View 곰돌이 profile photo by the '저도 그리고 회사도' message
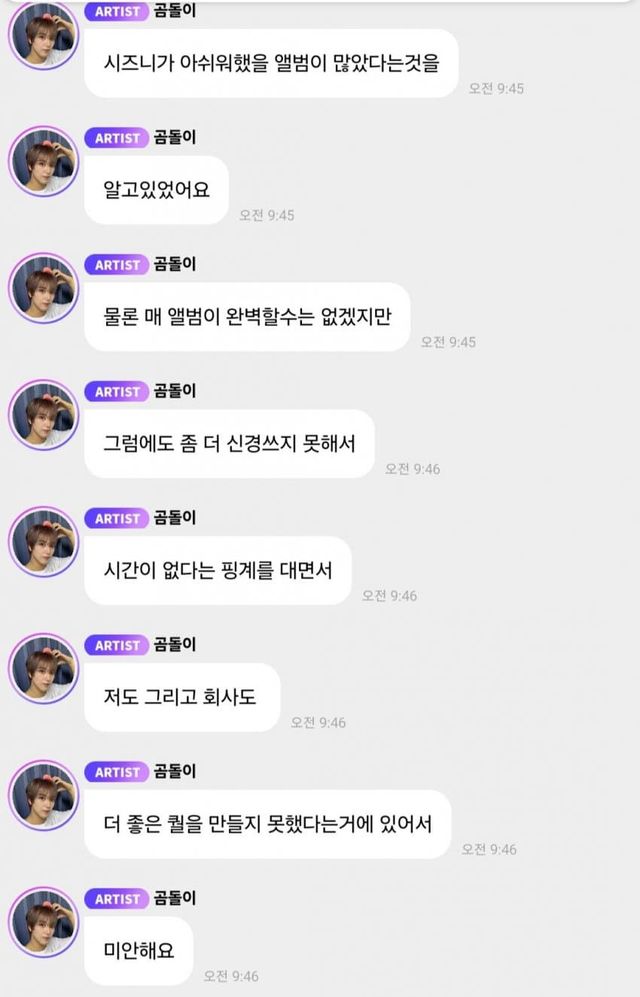 [x=43, y=668]
